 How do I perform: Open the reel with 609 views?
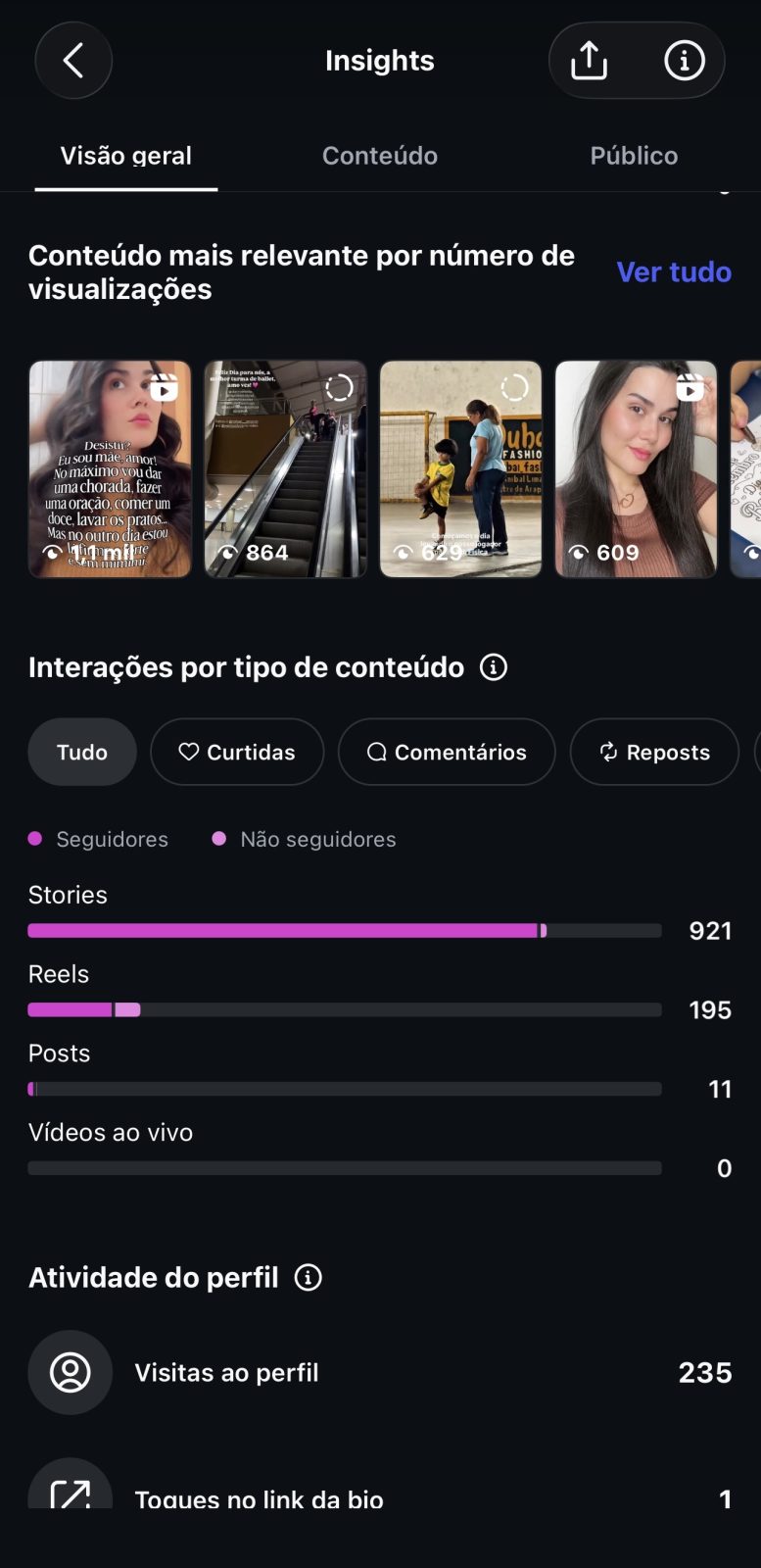[x=636, y=468]
